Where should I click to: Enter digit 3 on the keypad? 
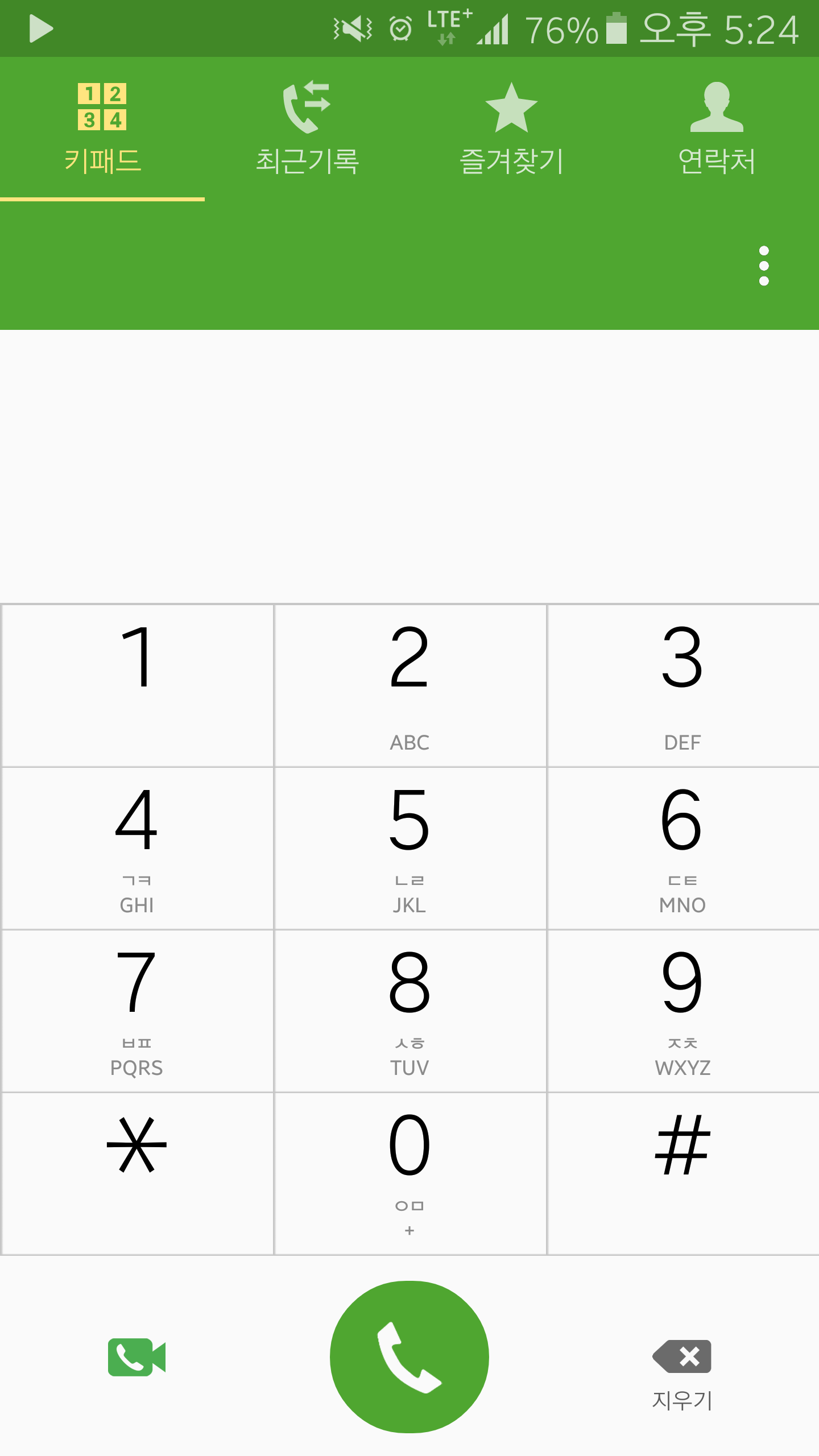coord(682,685)
